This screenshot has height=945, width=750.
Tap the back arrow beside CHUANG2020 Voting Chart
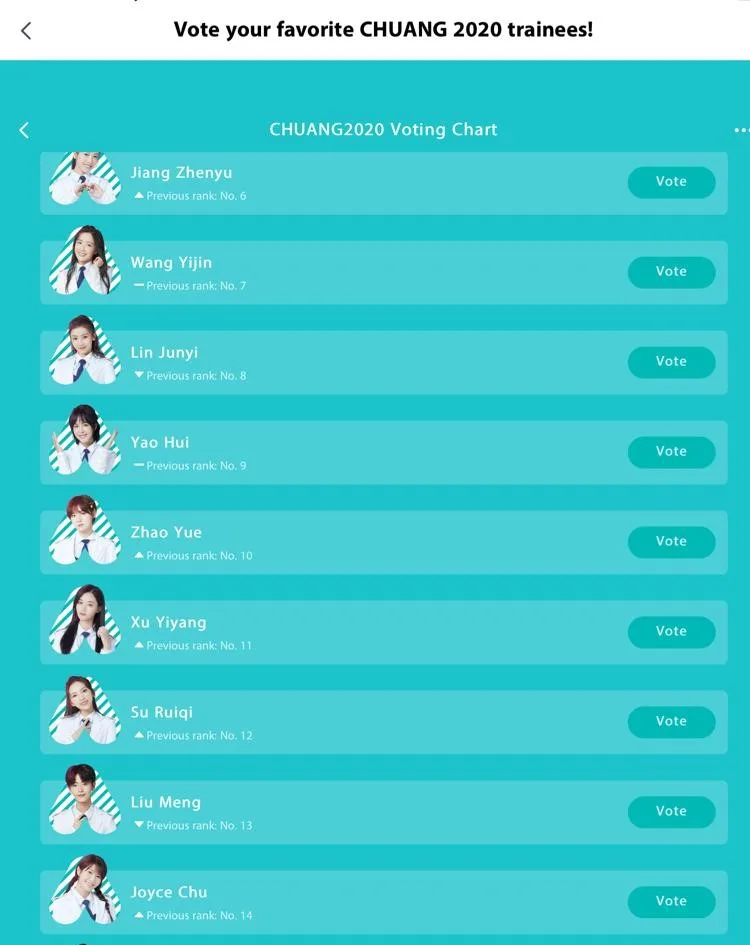click(24, 130)
